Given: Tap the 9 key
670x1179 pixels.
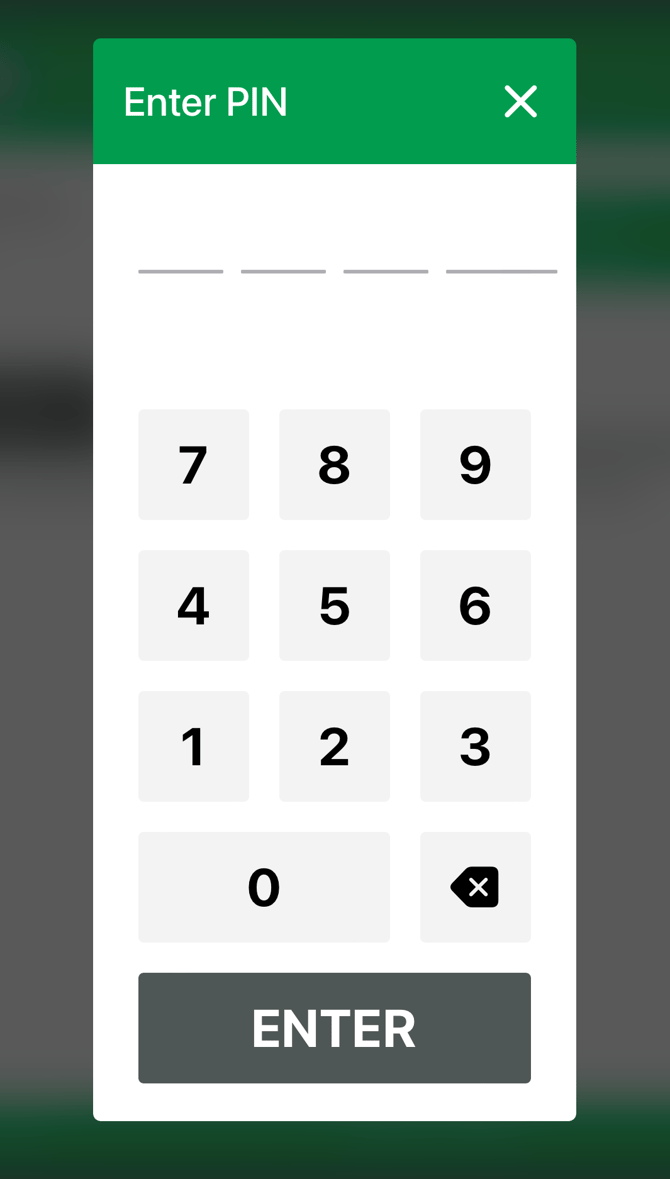Looking at the screenshot, I should [475, 464].
